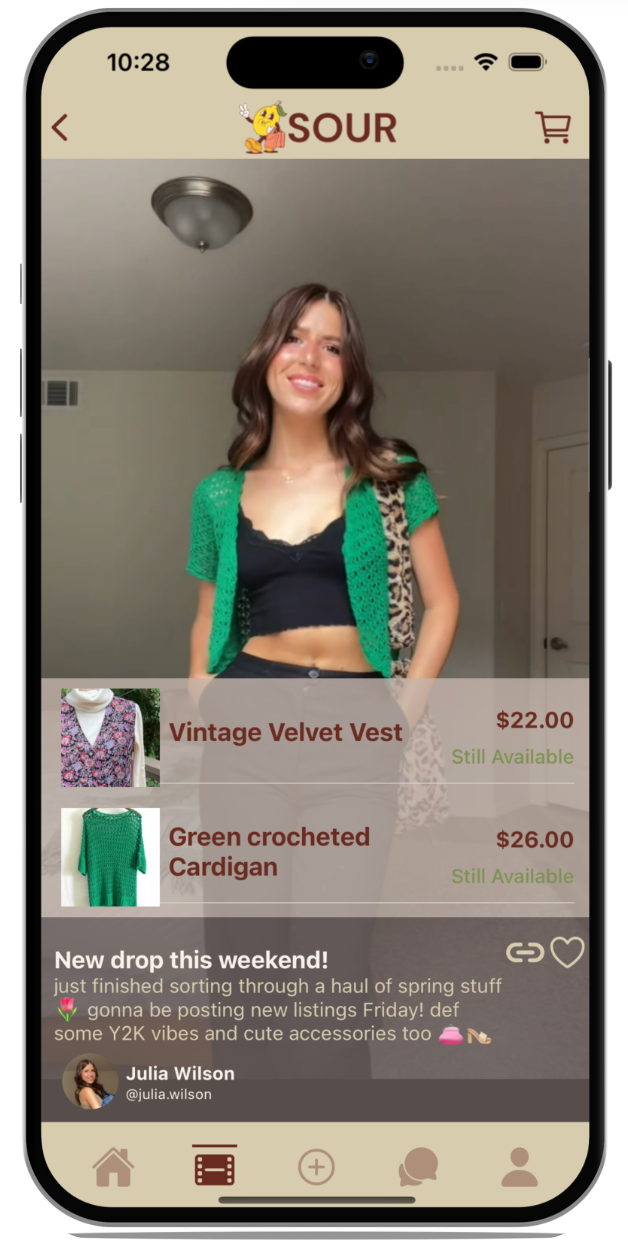This screenshot has height=1256, width=628.
Task: Switch to the Home tab
Action: (x=113, y=1167)
